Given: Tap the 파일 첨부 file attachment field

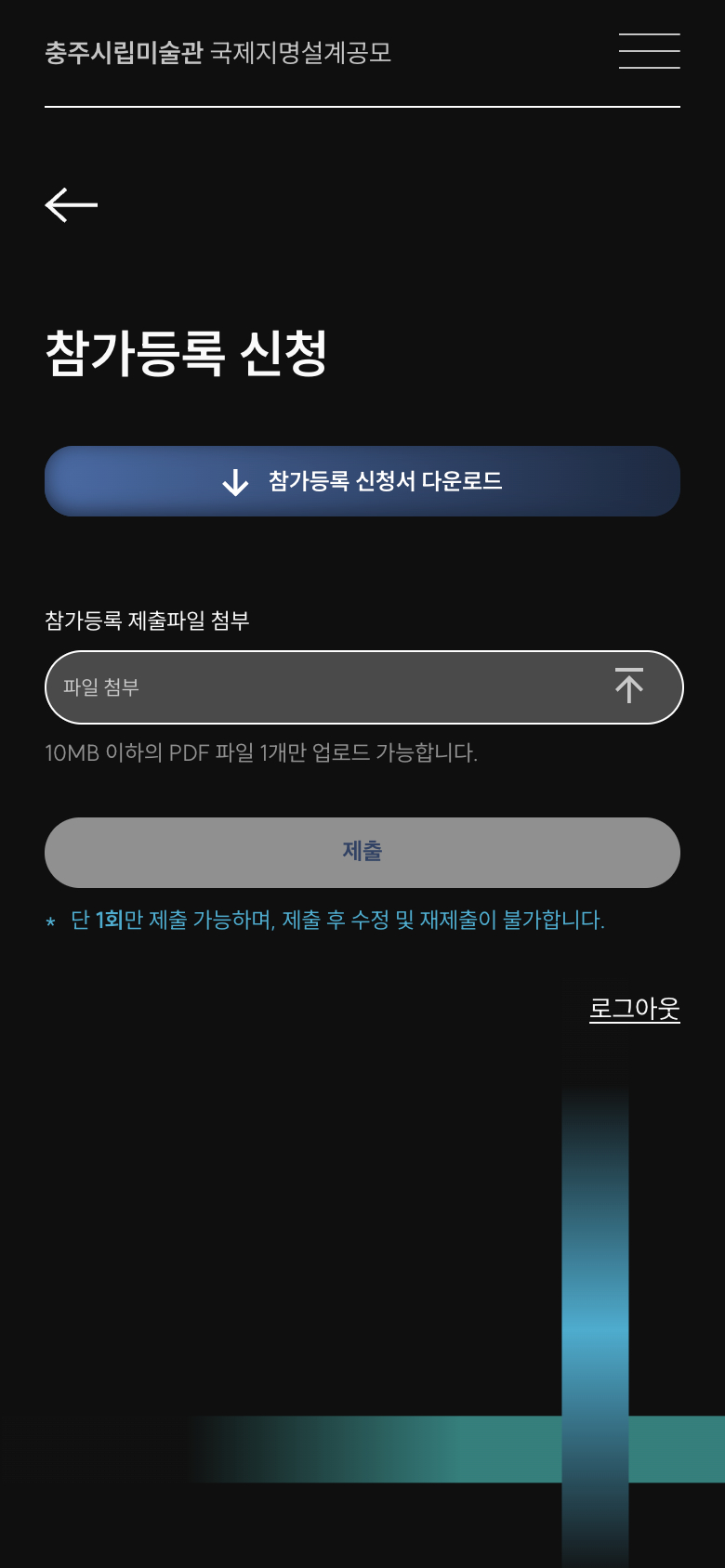Looking at the screenshot, I should [x=316, y=687].
